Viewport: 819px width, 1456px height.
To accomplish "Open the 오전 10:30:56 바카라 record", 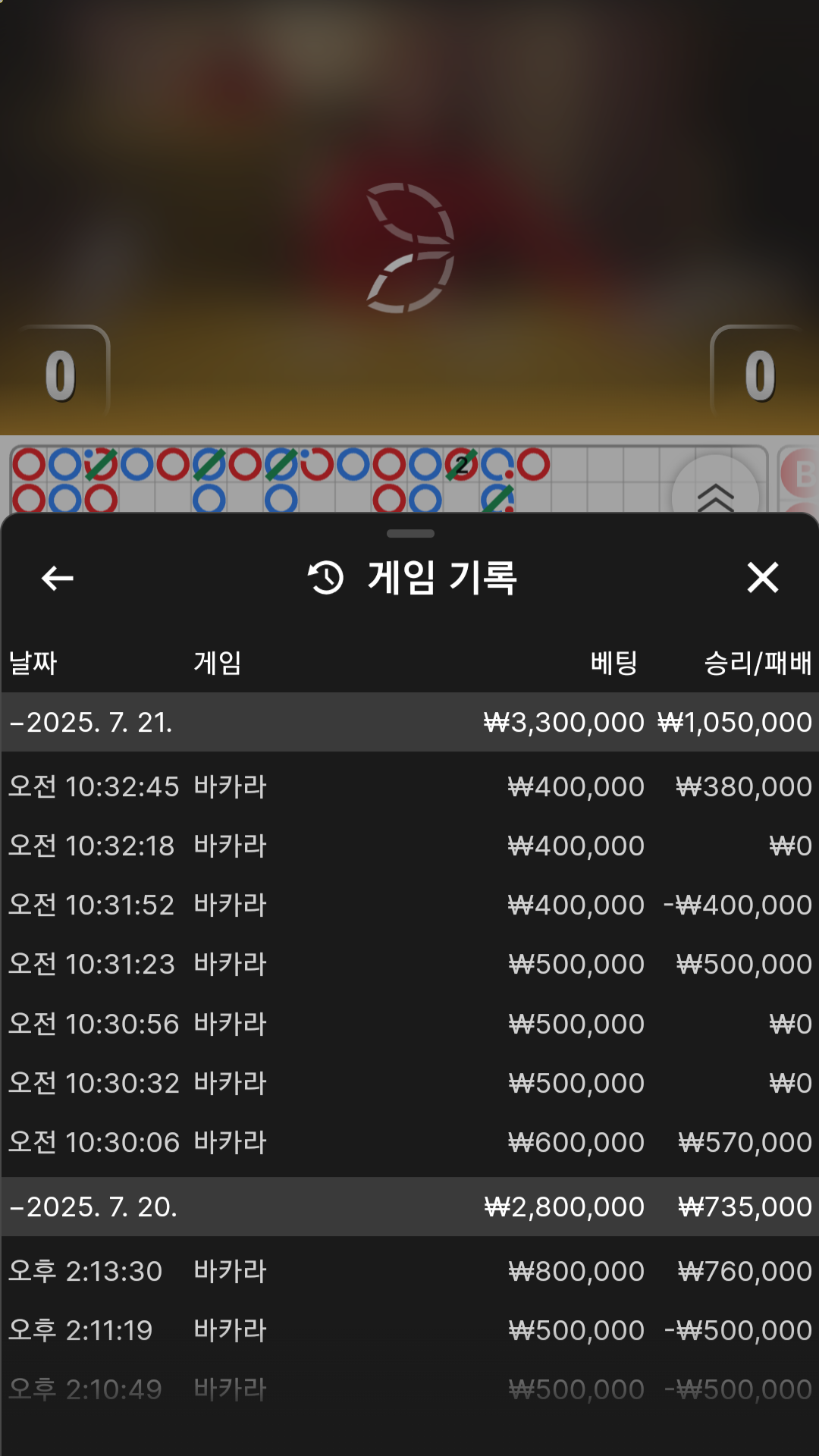I will pyautogui.click(x=409, y=1024).
